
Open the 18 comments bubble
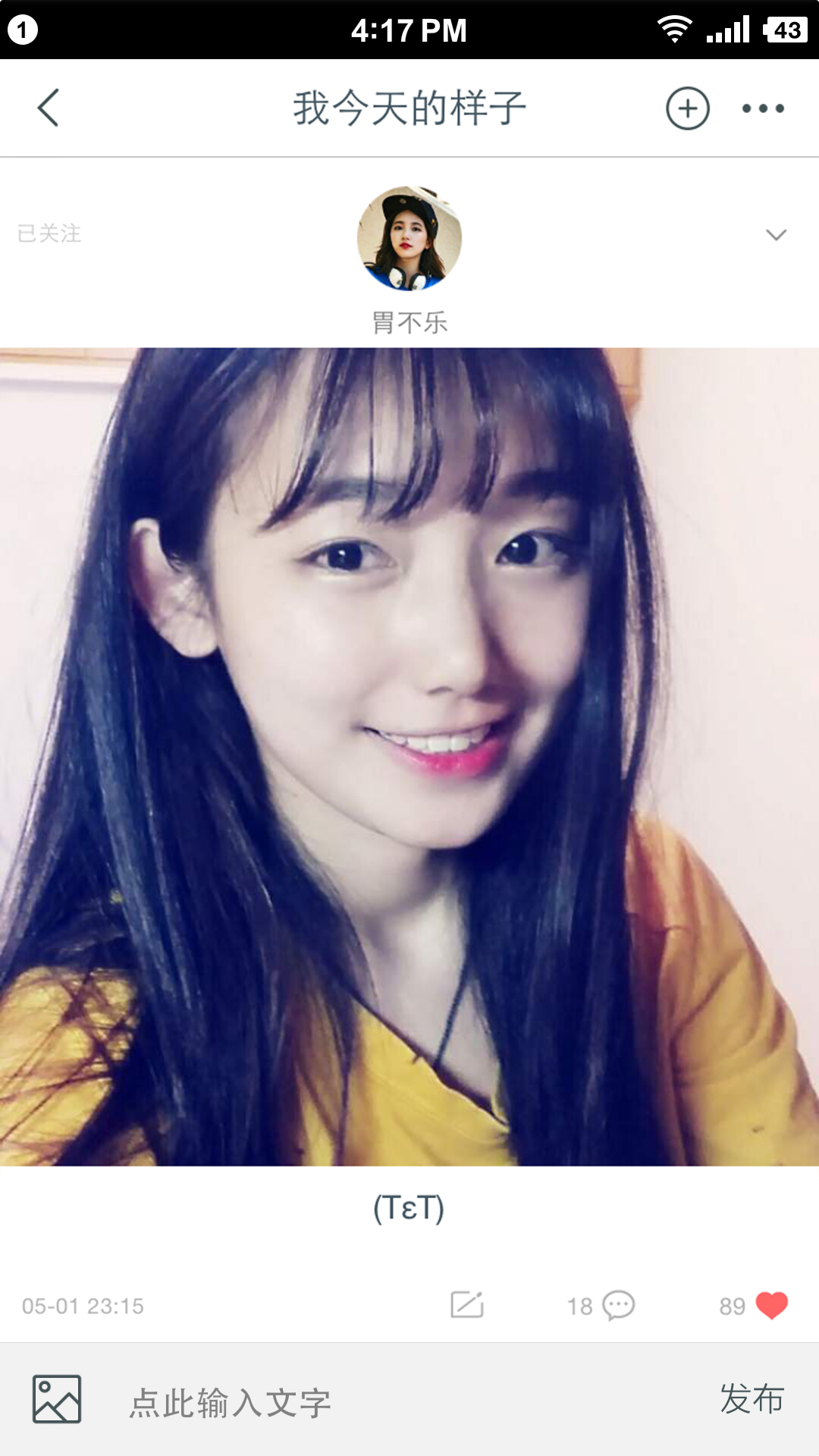pos(618,1305)
